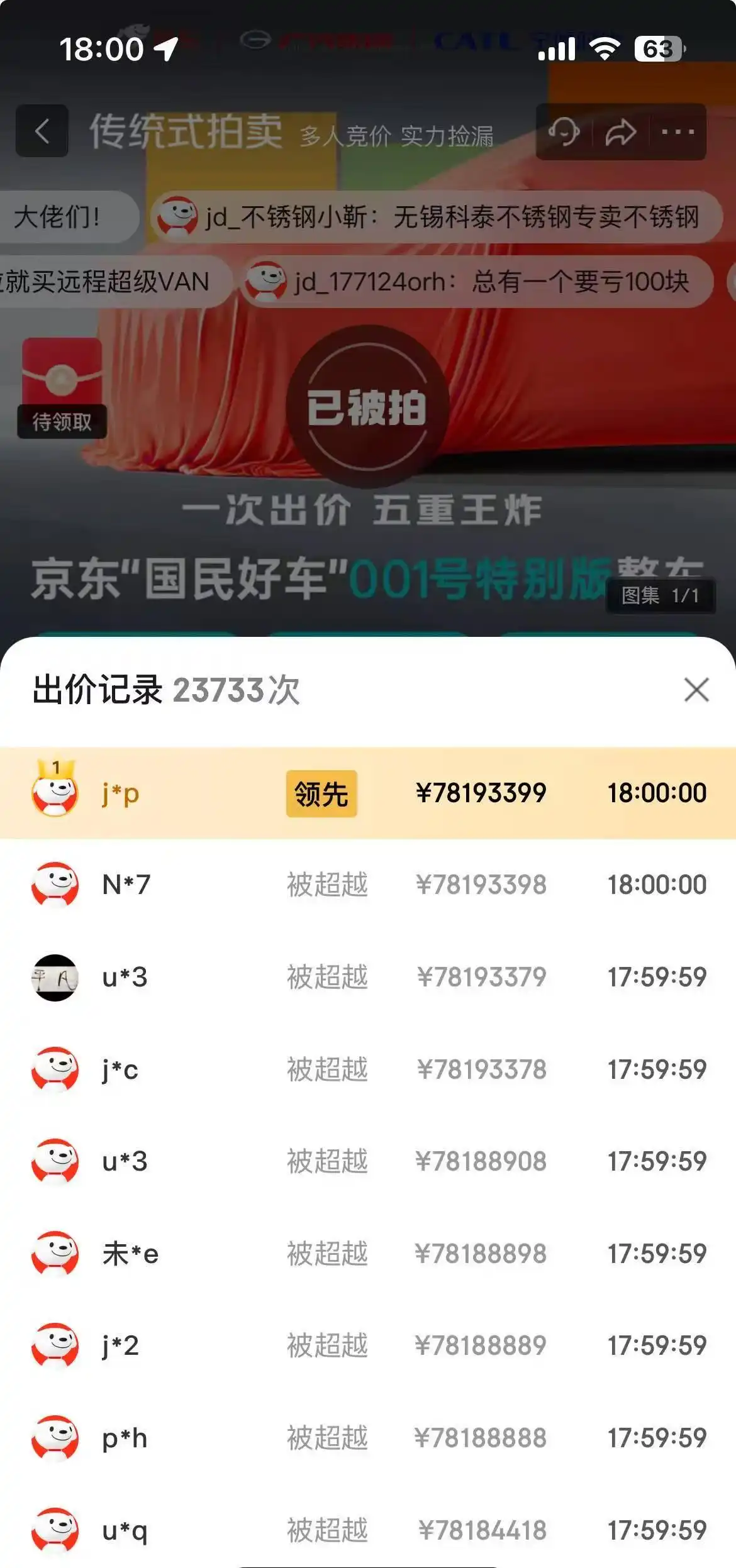Click the JD mascot avatar of N*7

tap(55, 884)
